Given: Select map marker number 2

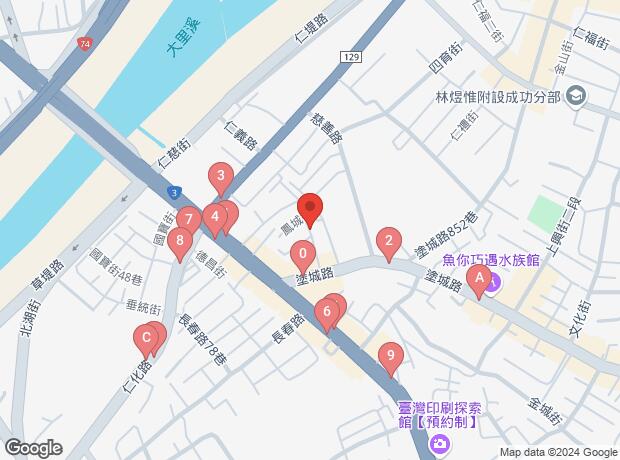Looking at the screenshot, I should click(x=388, y=240).
